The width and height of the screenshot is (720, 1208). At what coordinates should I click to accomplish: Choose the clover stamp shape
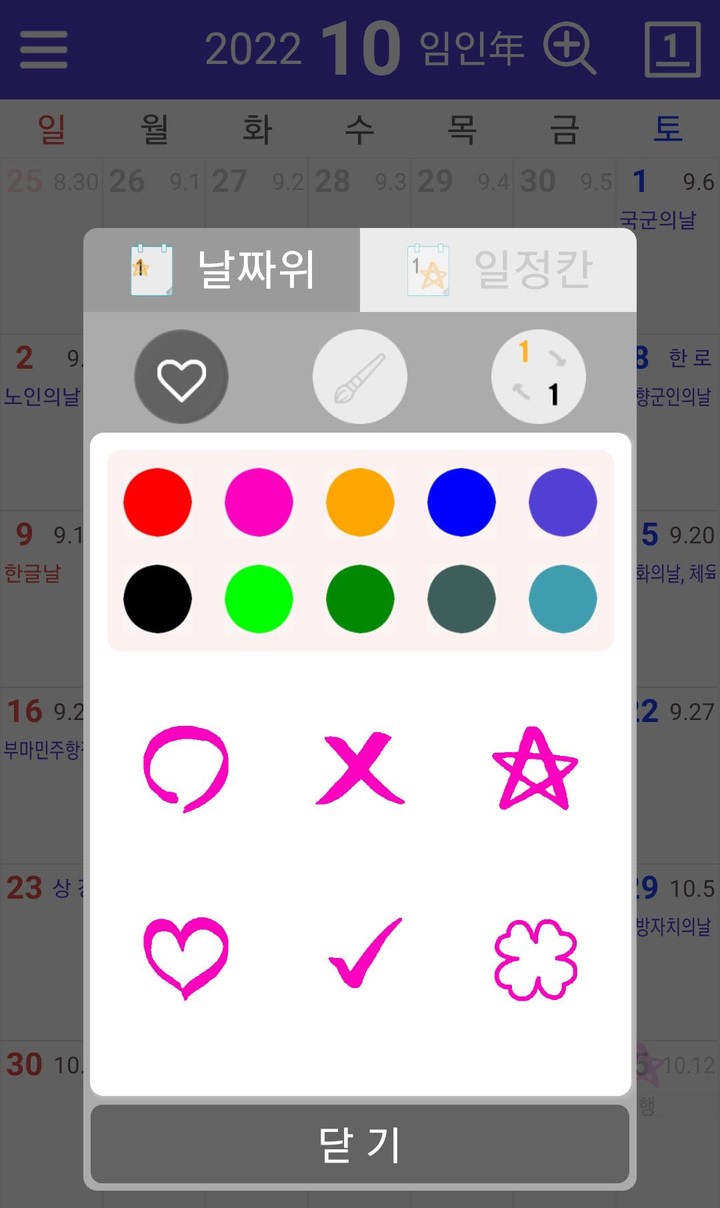coord(535,955)
